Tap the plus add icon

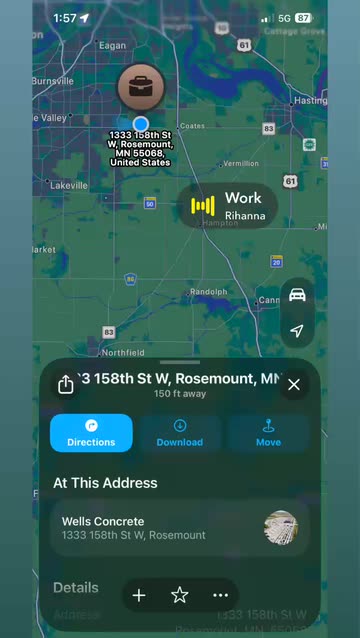click(139, 596)
